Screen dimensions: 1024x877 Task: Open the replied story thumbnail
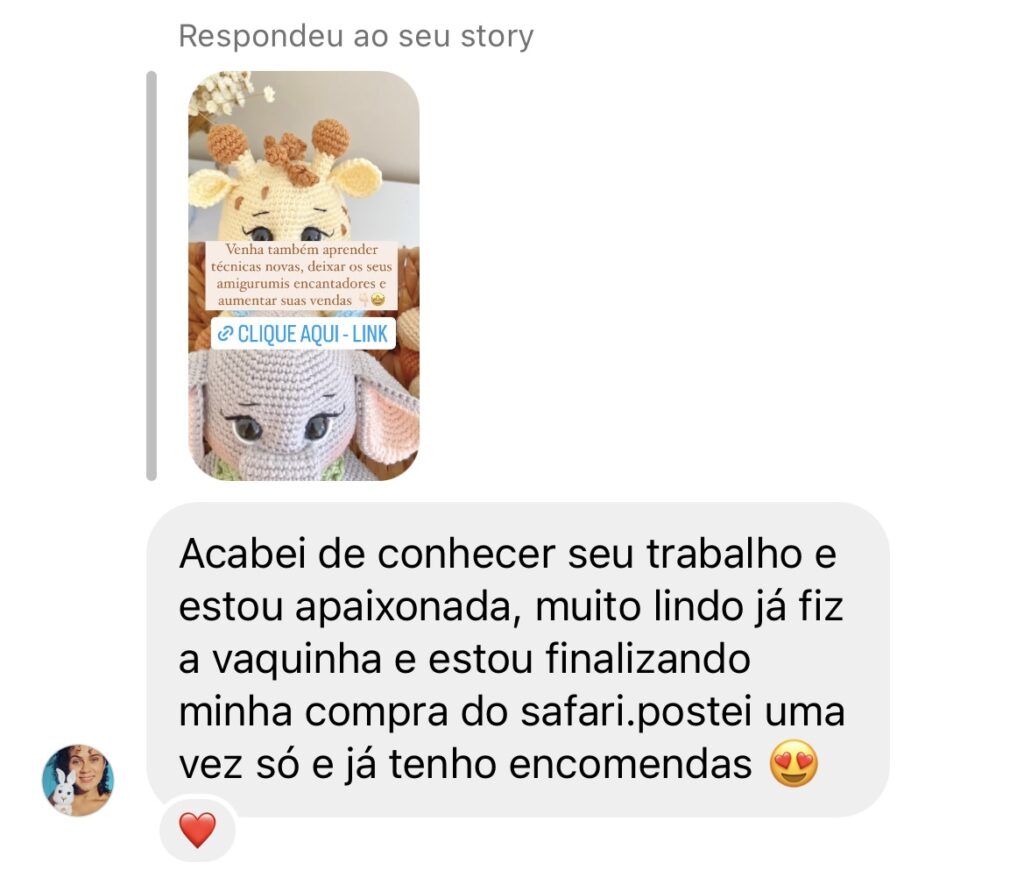(303, 276)
